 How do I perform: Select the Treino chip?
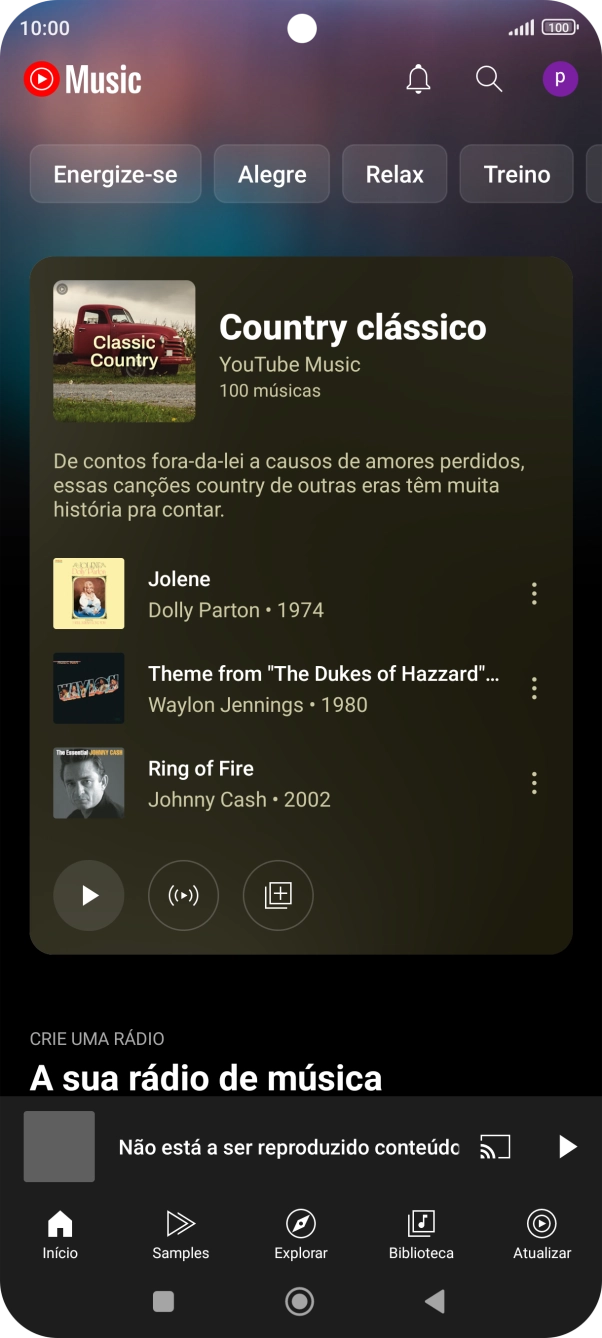(x=517, y=174)
